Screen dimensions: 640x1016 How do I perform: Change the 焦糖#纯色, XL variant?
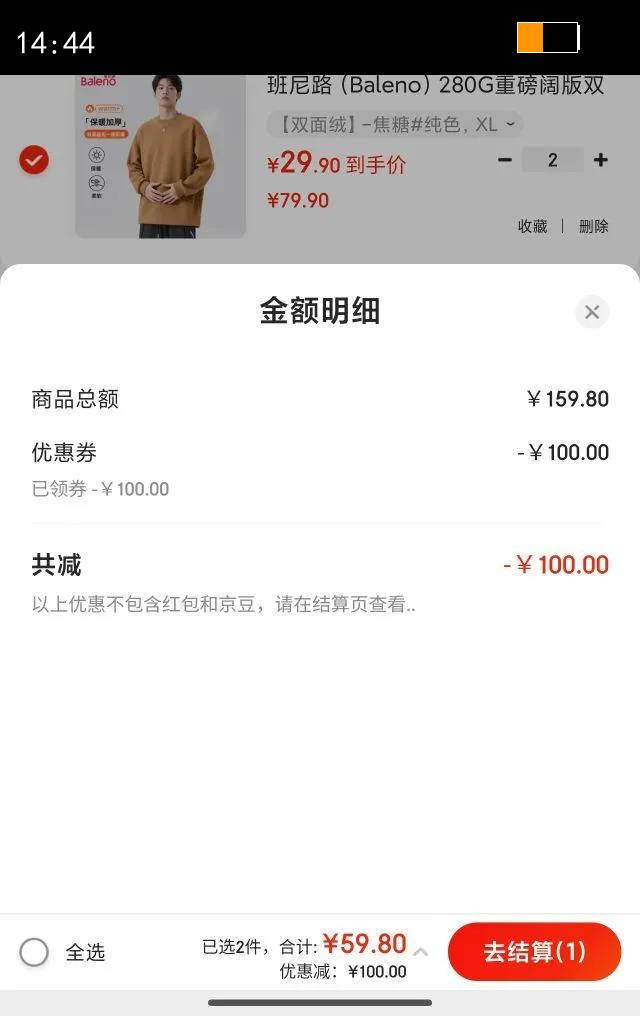pos(395,125)
